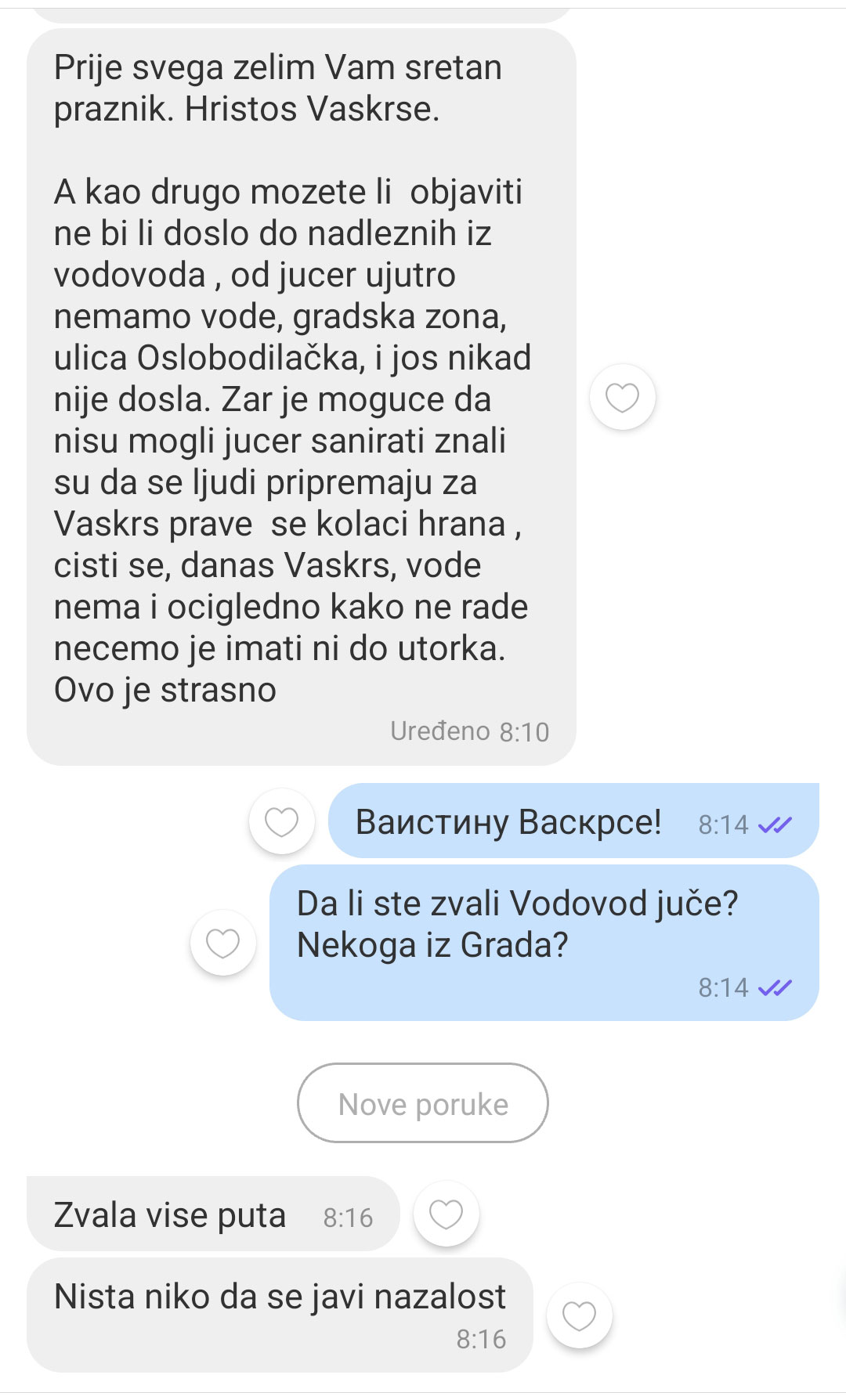The image size is (846, 1400).
Task: Open the 'Uređeno 8:10' edited message info
Action: [468, 732]
